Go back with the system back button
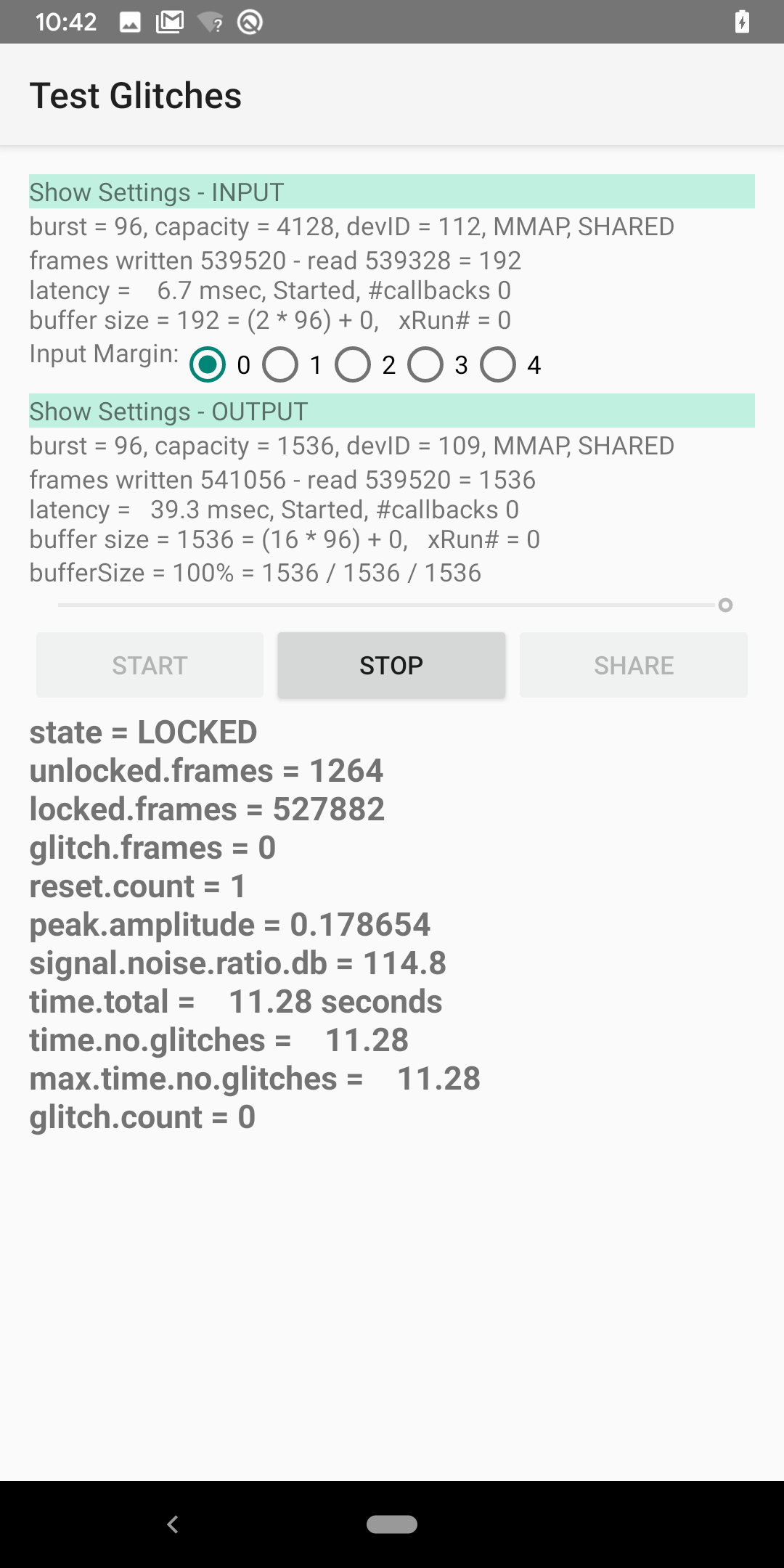 [x=173, y=1524]
